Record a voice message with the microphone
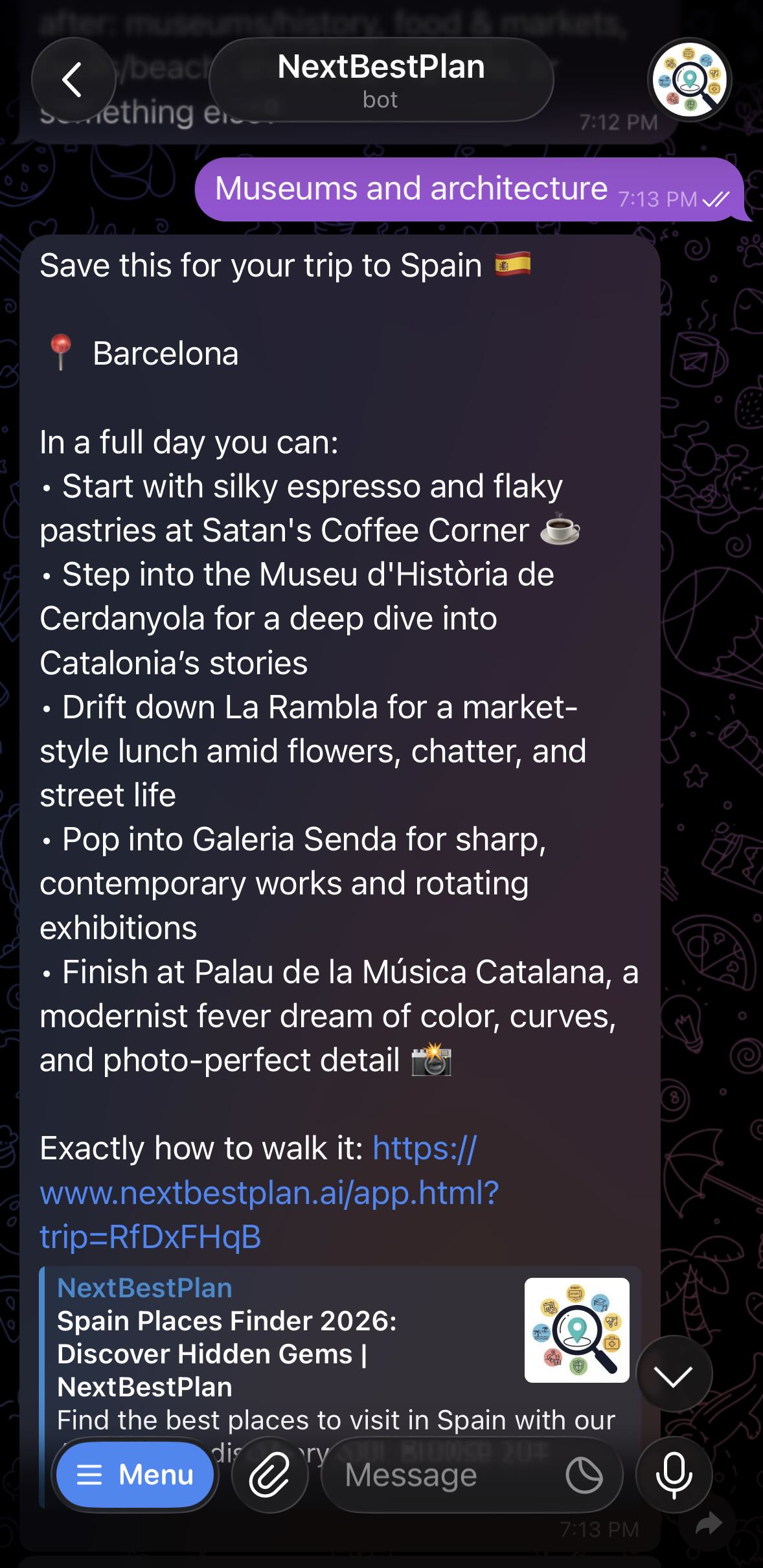 [x=674, y=1475]
